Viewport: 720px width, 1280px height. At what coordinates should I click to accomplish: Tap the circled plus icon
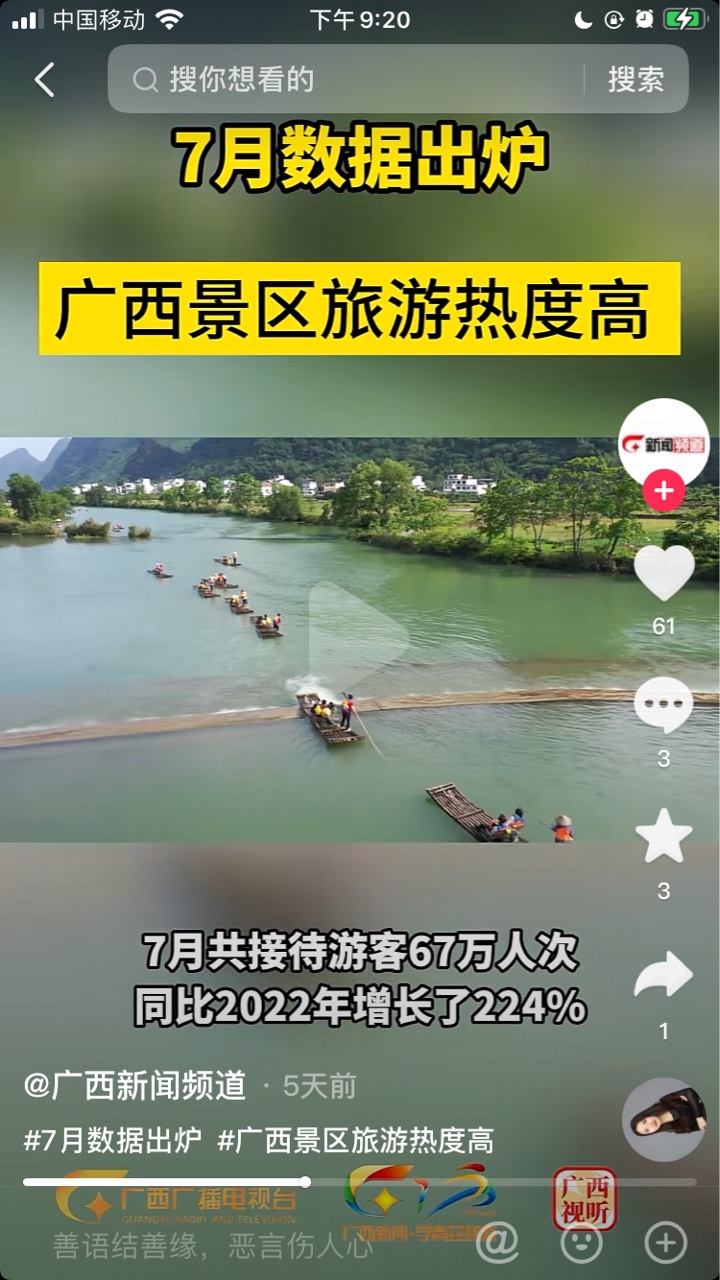click(x=666, y=1243)
